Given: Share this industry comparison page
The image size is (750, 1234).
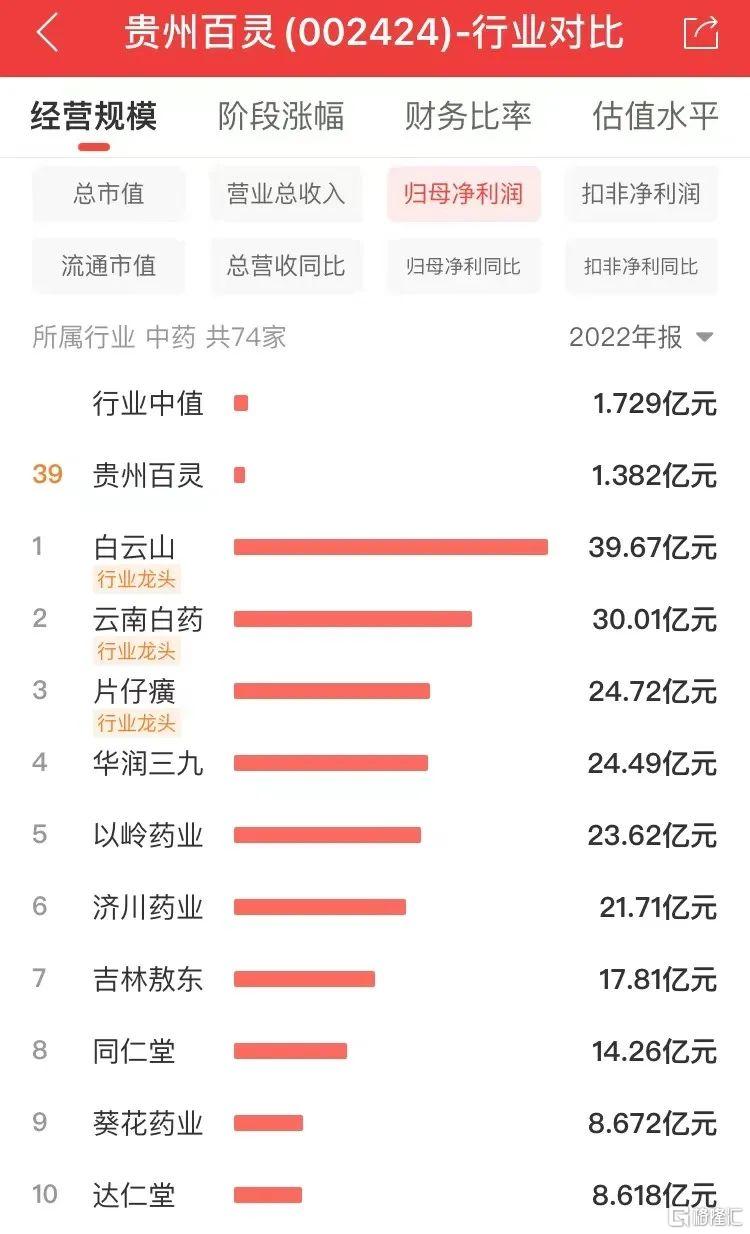Looking at the screenshot, I should pyautogui.click(x=701, y=34).
